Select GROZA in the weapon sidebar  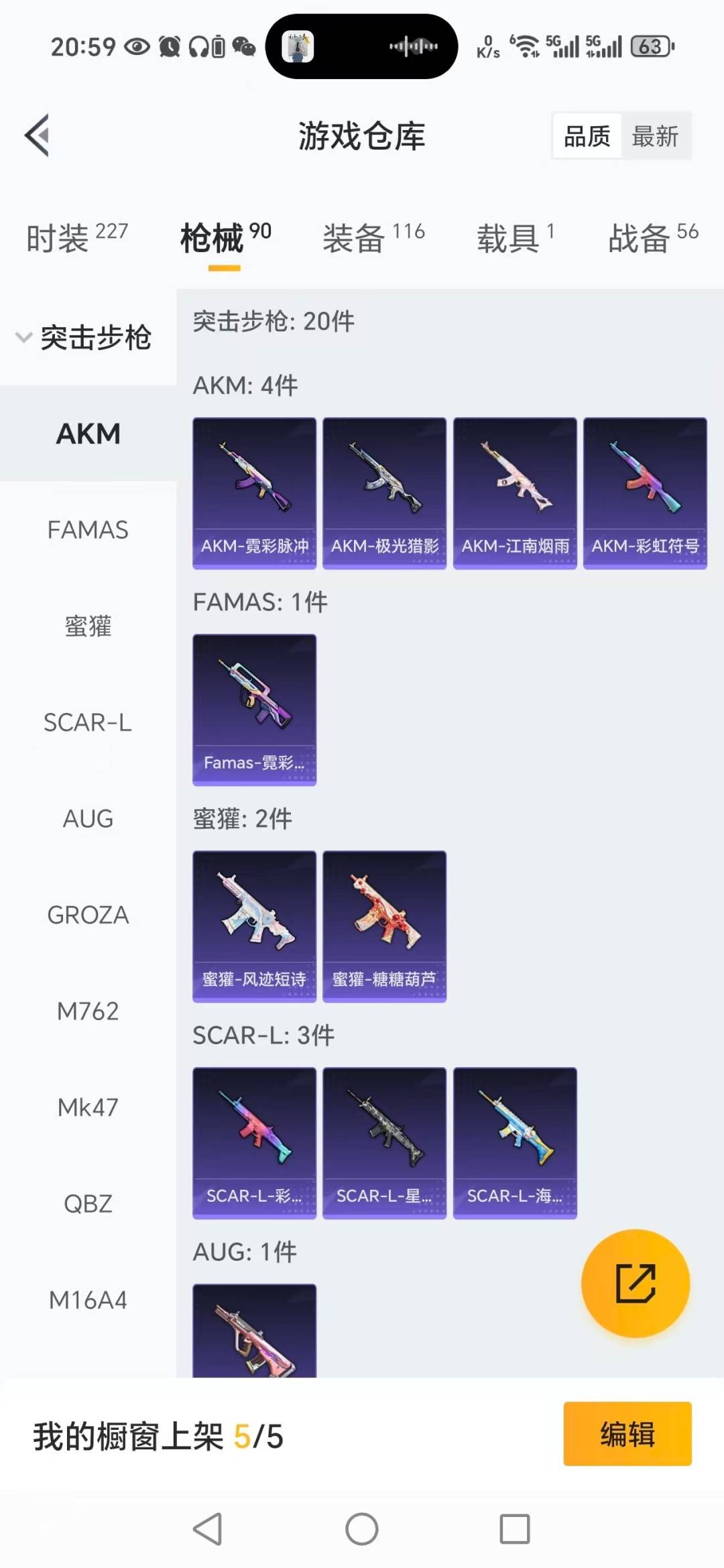(x=88, y=915)
